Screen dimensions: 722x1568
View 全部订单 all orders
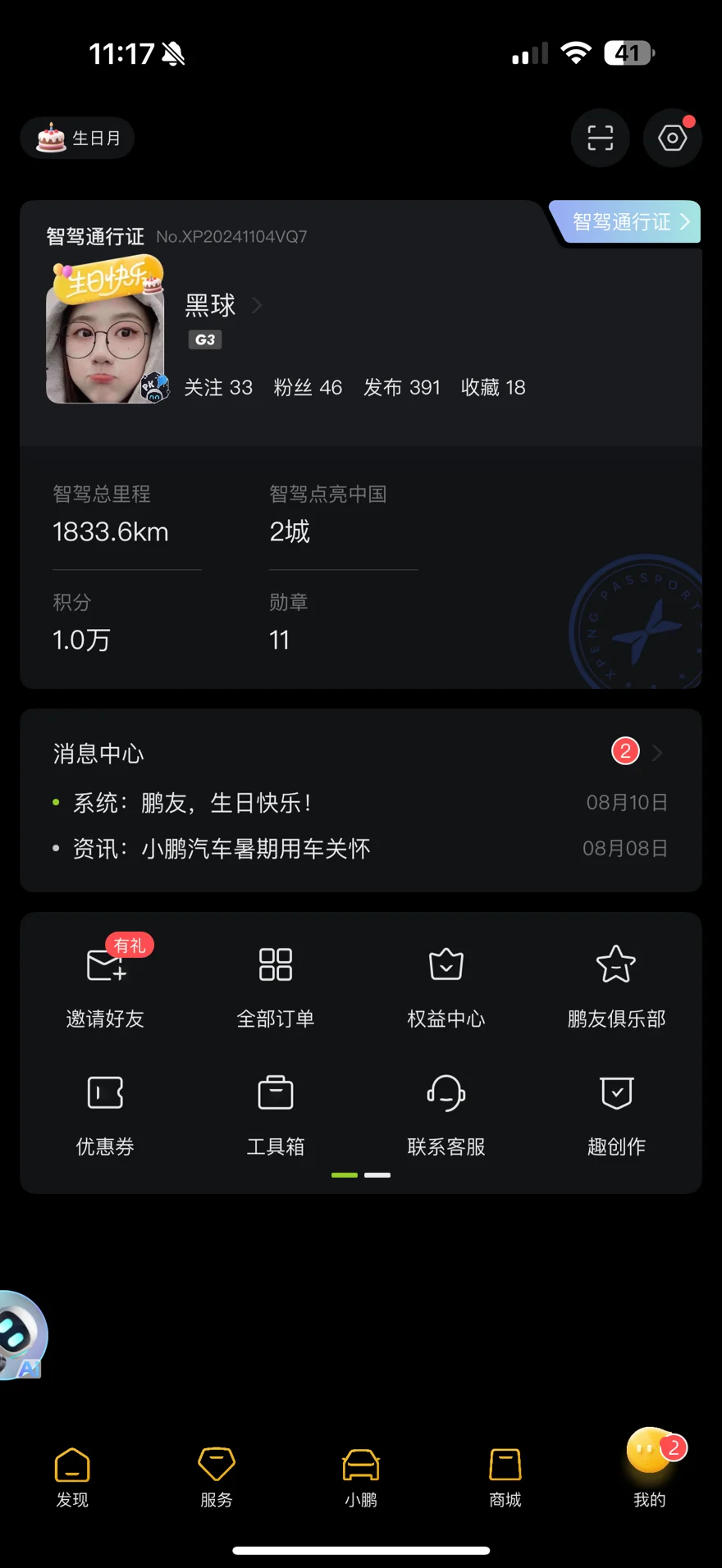click(x=276, y=982)
